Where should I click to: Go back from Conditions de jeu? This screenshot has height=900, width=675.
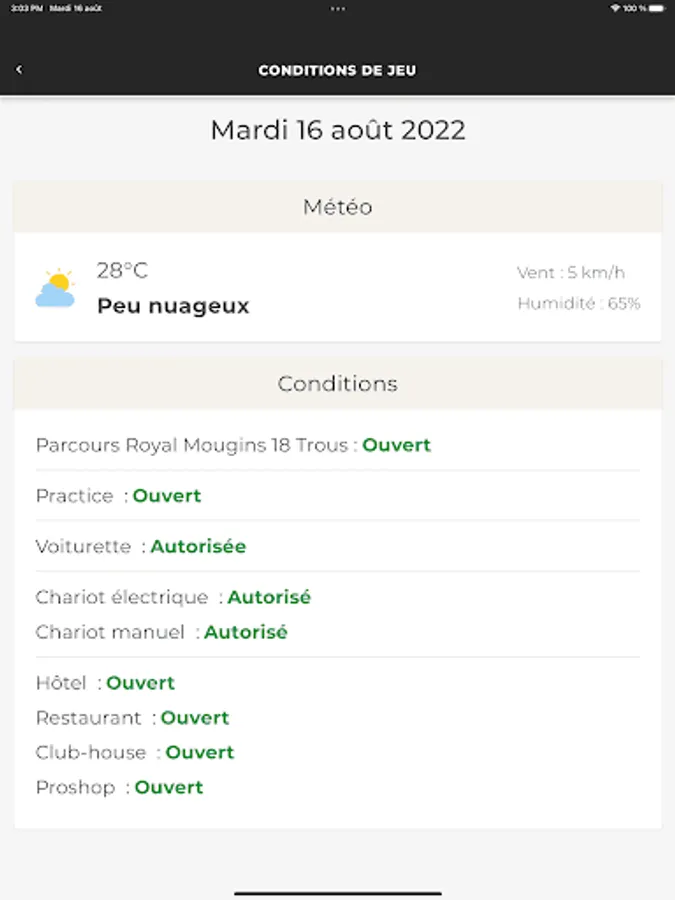click(19, 69)
